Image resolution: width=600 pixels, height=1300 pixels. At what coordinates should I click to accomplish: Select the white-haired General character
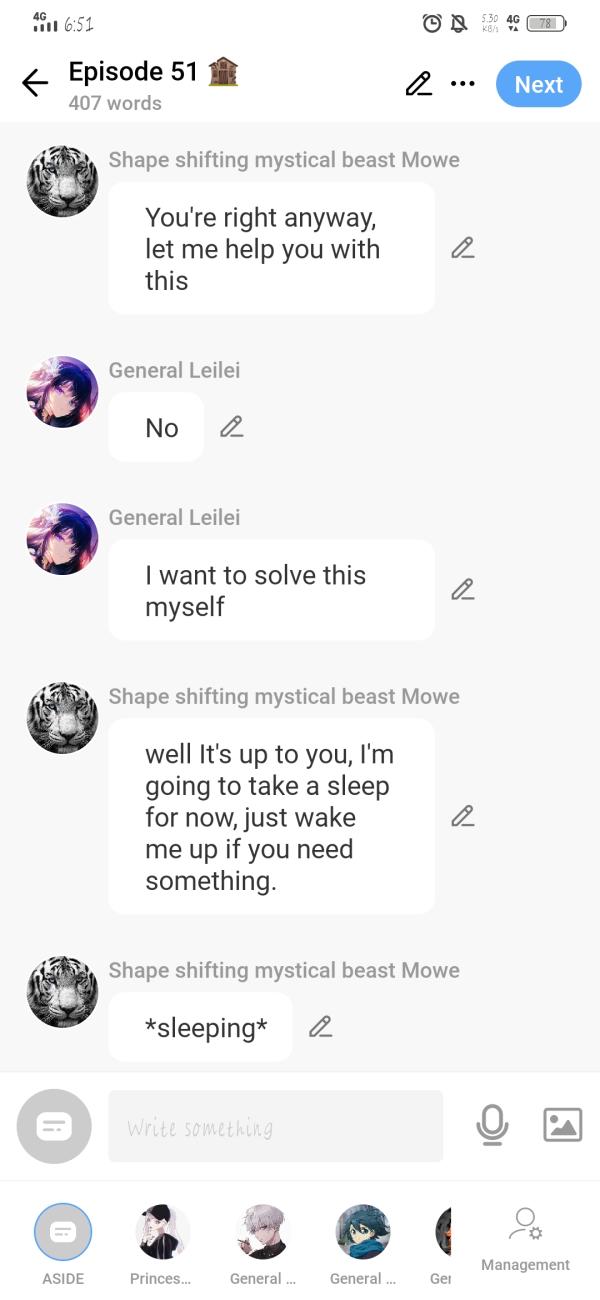262,1243
